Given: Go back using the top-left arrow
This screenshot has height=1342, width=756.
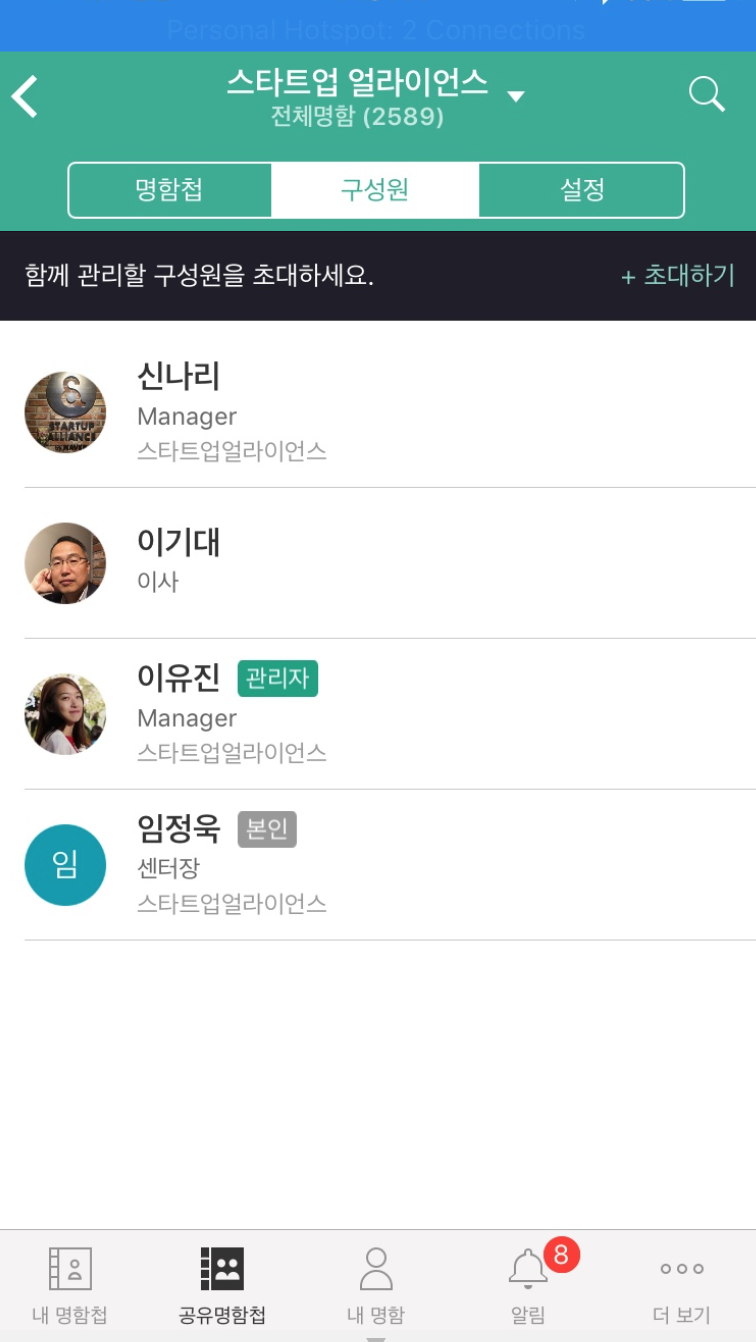Looking at the screenshot, I should point(25,97).
